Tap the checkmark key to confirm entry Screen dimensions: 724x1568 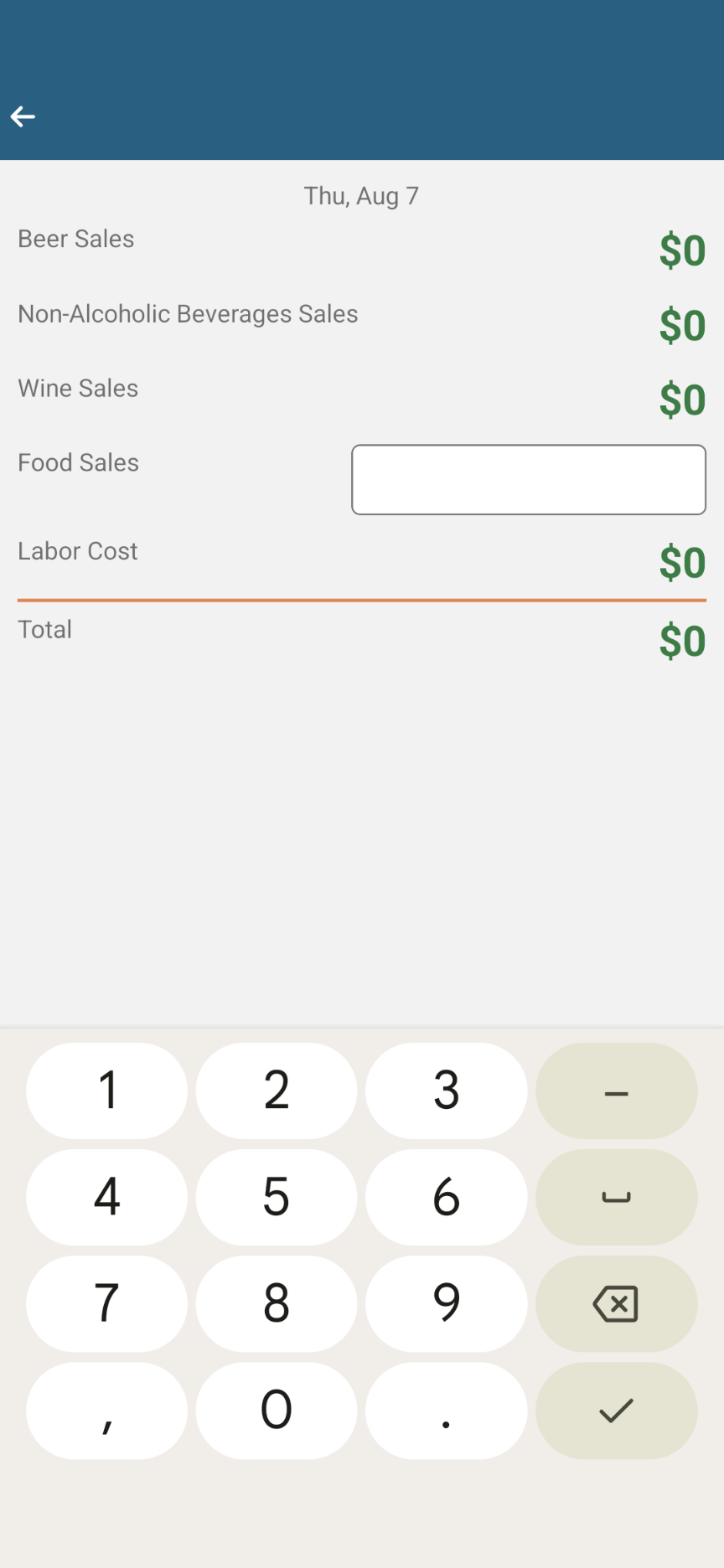coord(616,1411)
